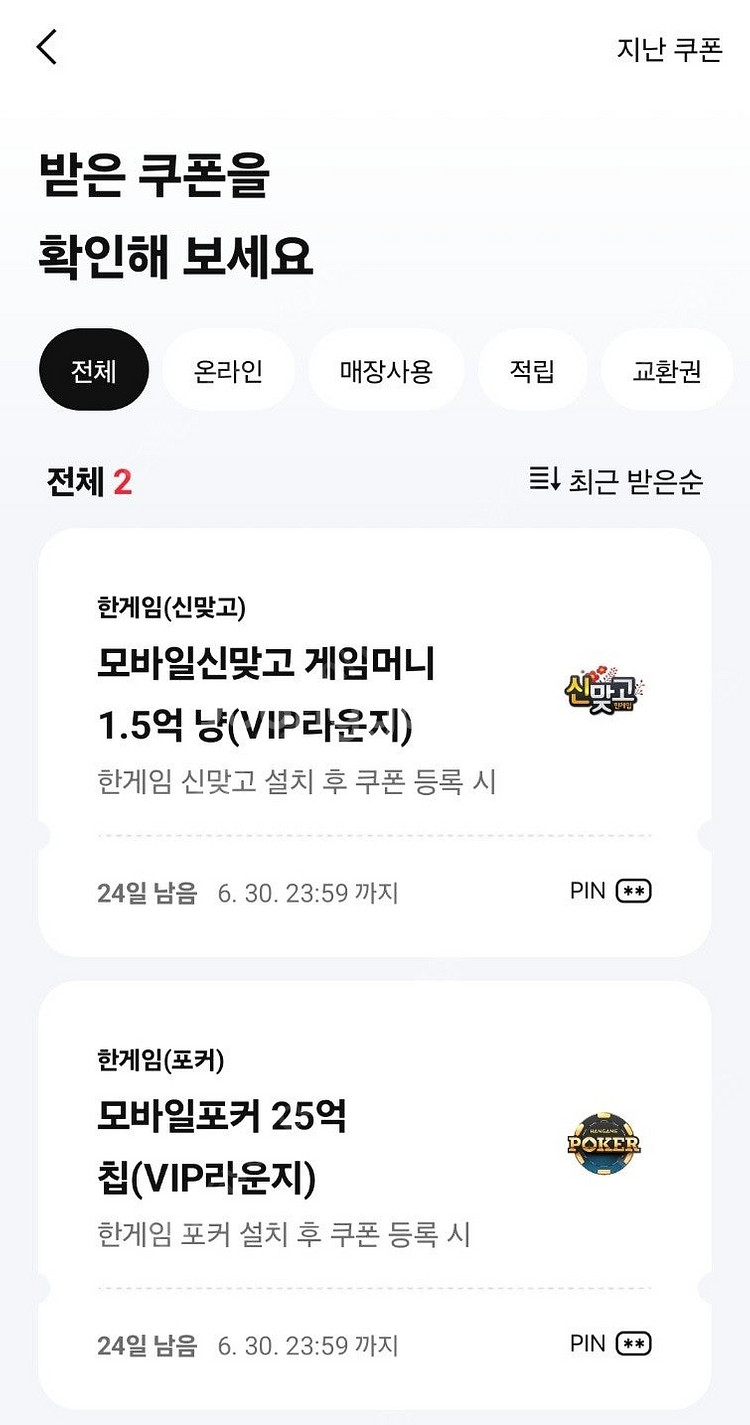Screen dimensions: 750x1425
Task: Open the 모바일포커 25억 칩 coupon
Action: click(x=375, y=1196)
